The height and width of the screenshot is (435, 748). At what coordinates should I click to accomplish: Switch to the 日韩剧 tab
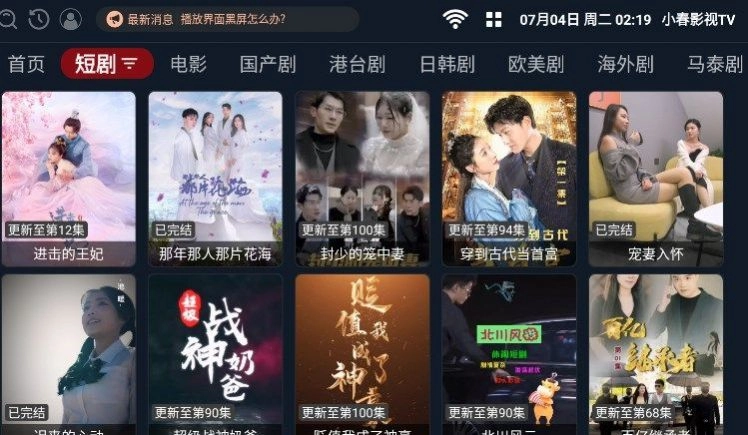tap(447, 64)
